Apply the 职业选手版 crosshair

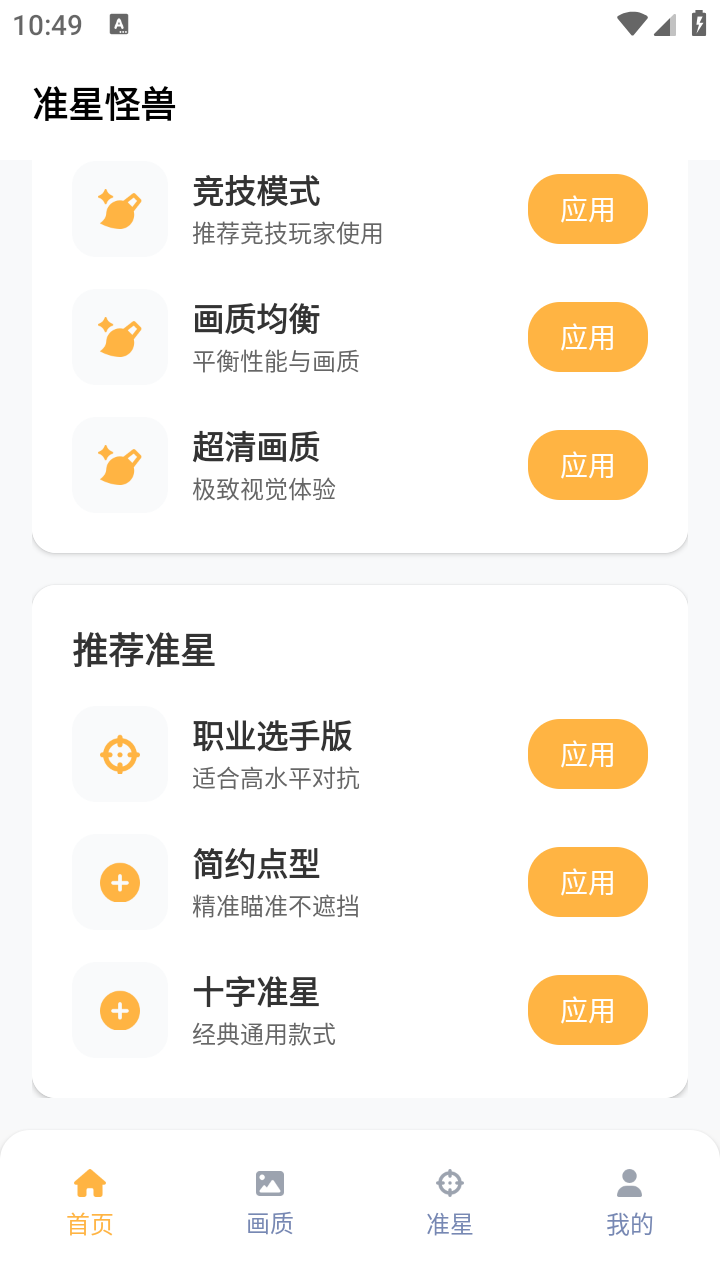pyautogui.click(x=588, y=754)
